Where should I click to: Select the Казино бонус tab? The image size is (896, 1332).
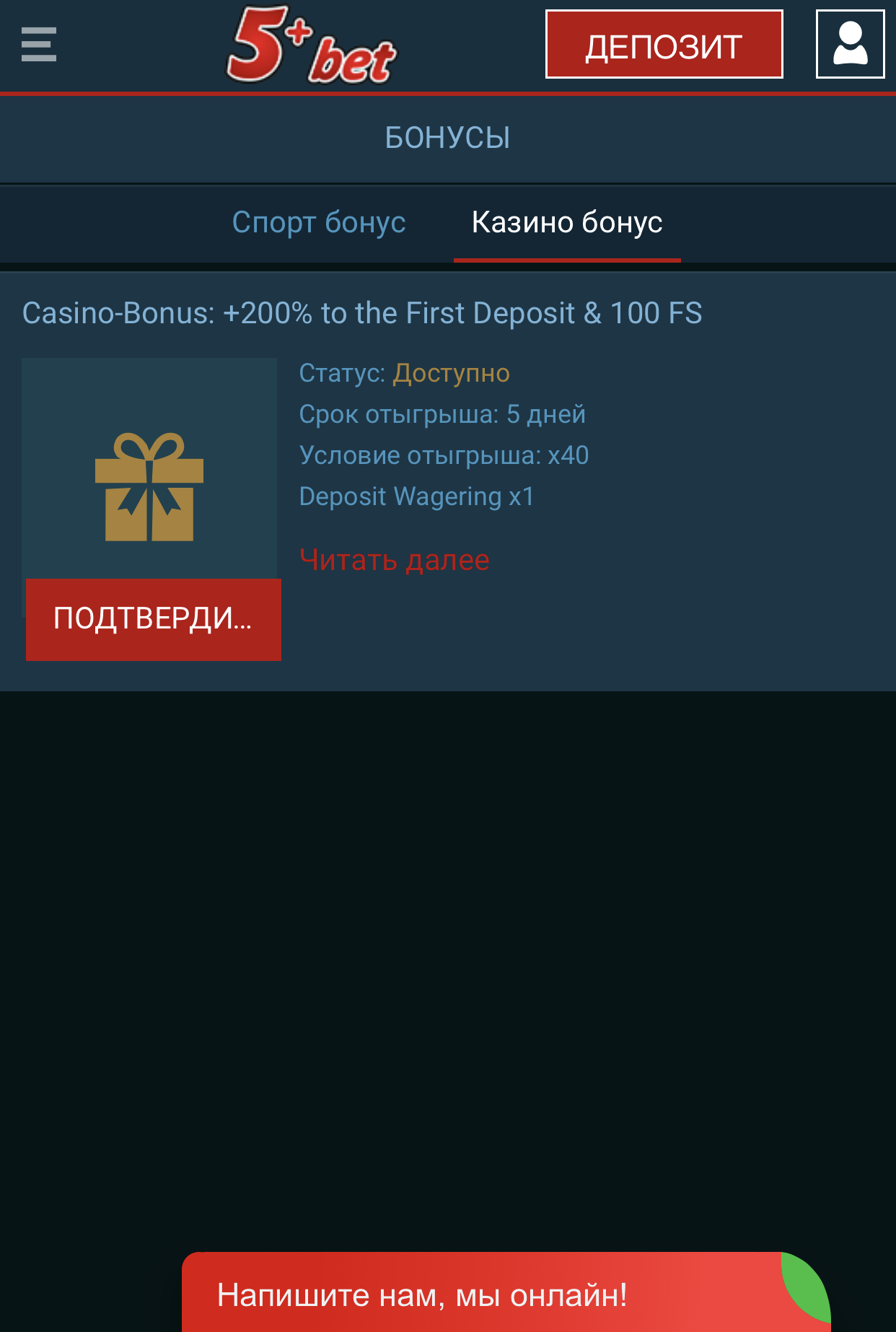click(567, 222)
